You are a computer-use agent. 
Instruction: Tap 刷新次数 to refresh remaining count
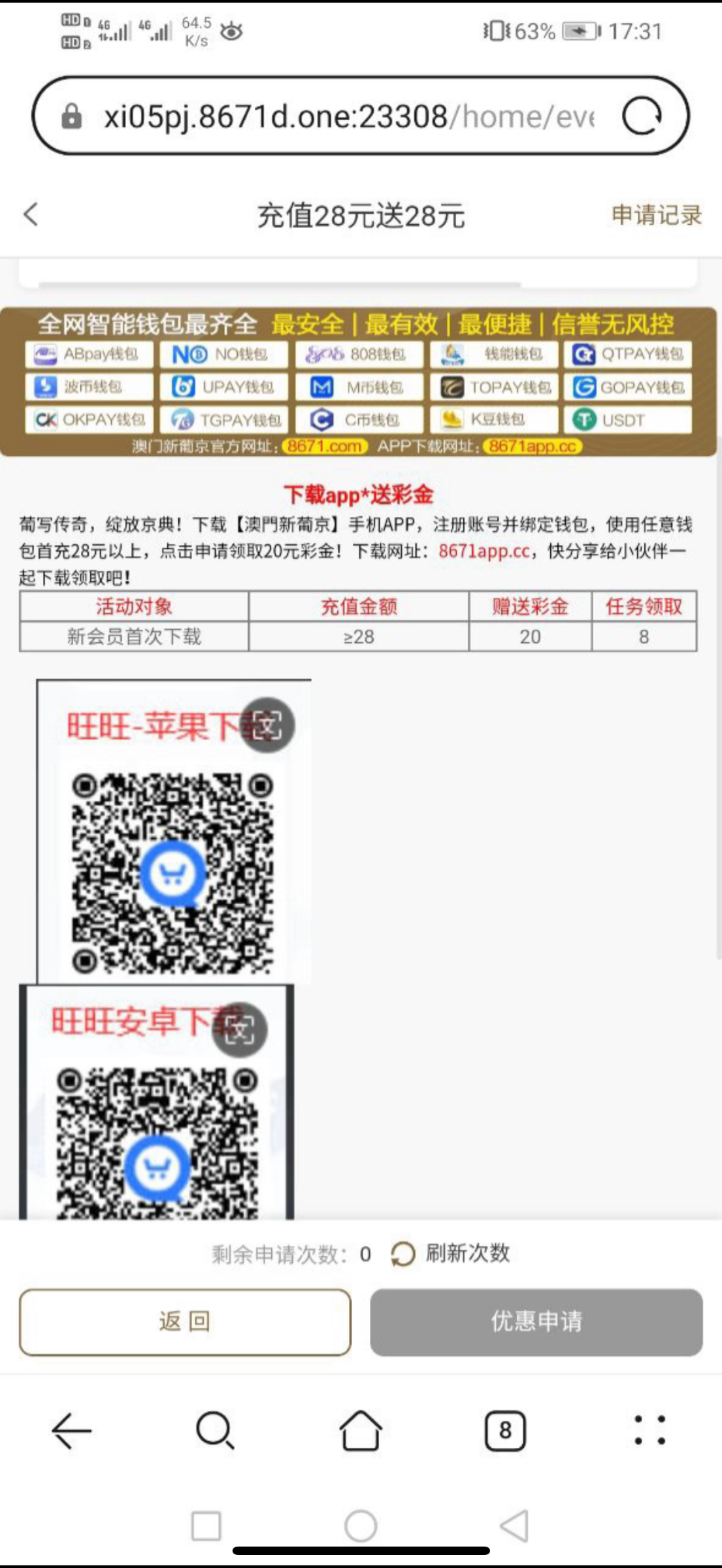(451, 1253)
